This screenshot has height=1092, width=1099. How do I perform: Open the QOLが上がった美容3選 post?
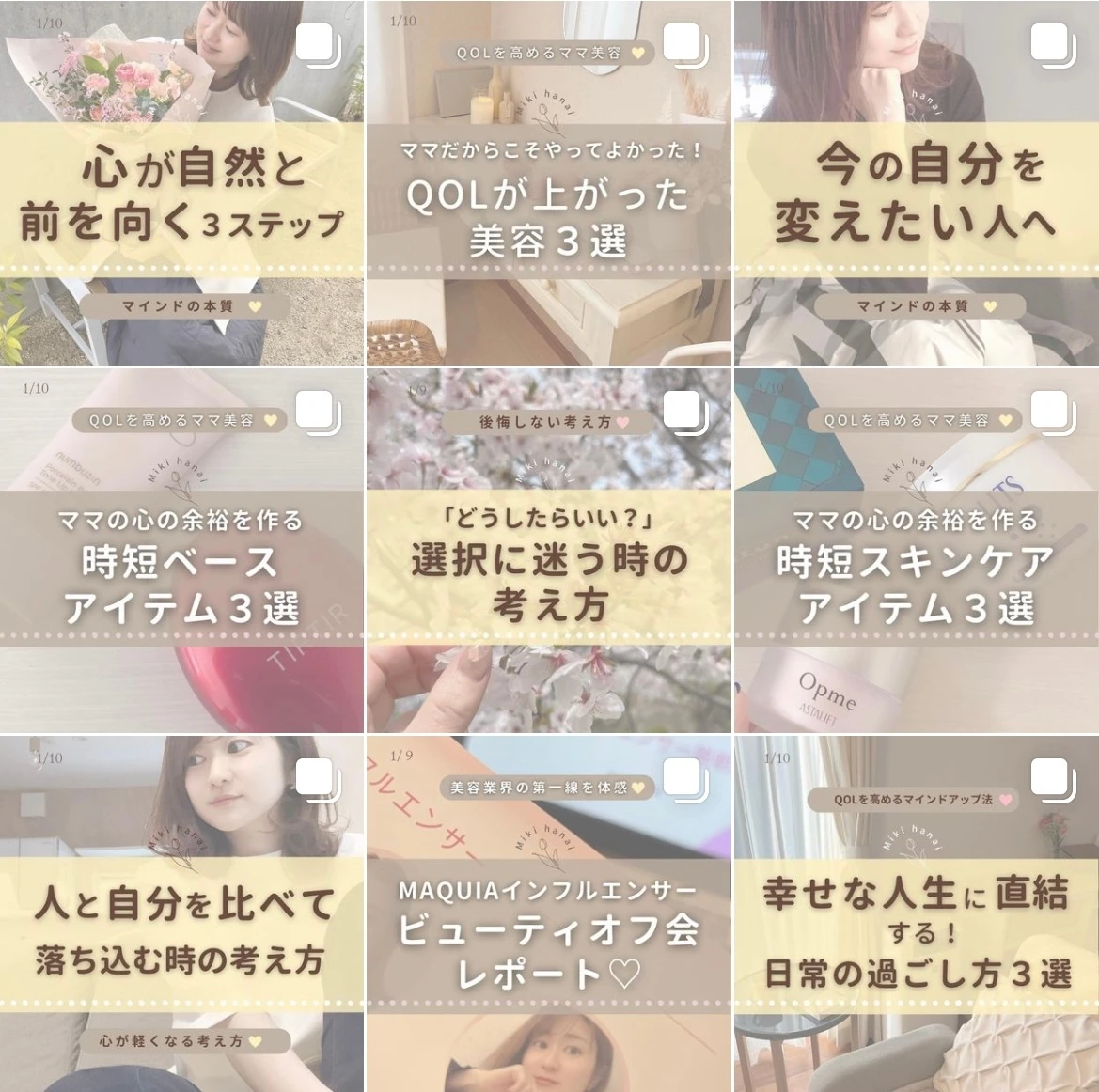(548, 183)
